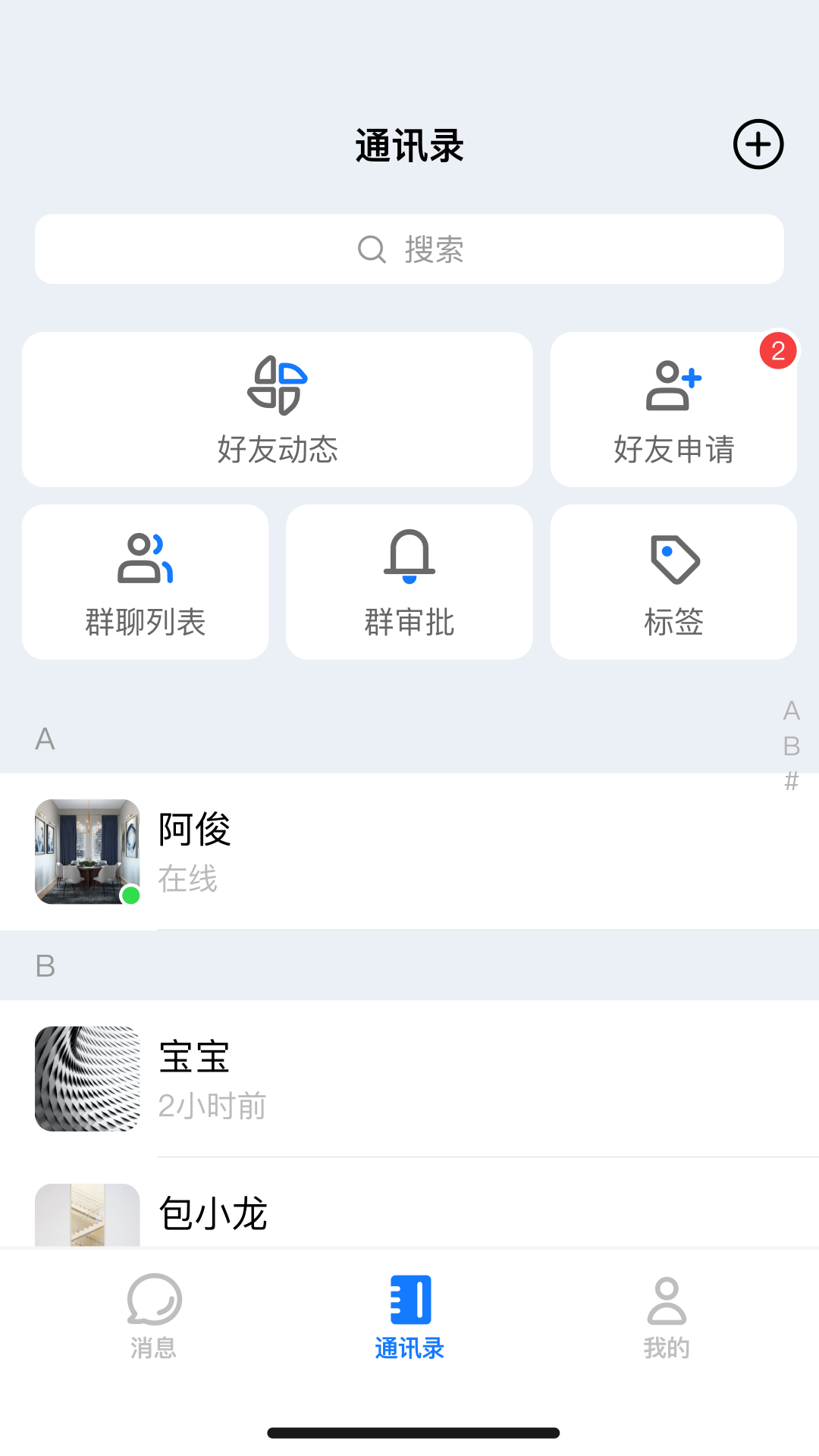
Task: Jump to # section in alphabet index
Action: 792,781
